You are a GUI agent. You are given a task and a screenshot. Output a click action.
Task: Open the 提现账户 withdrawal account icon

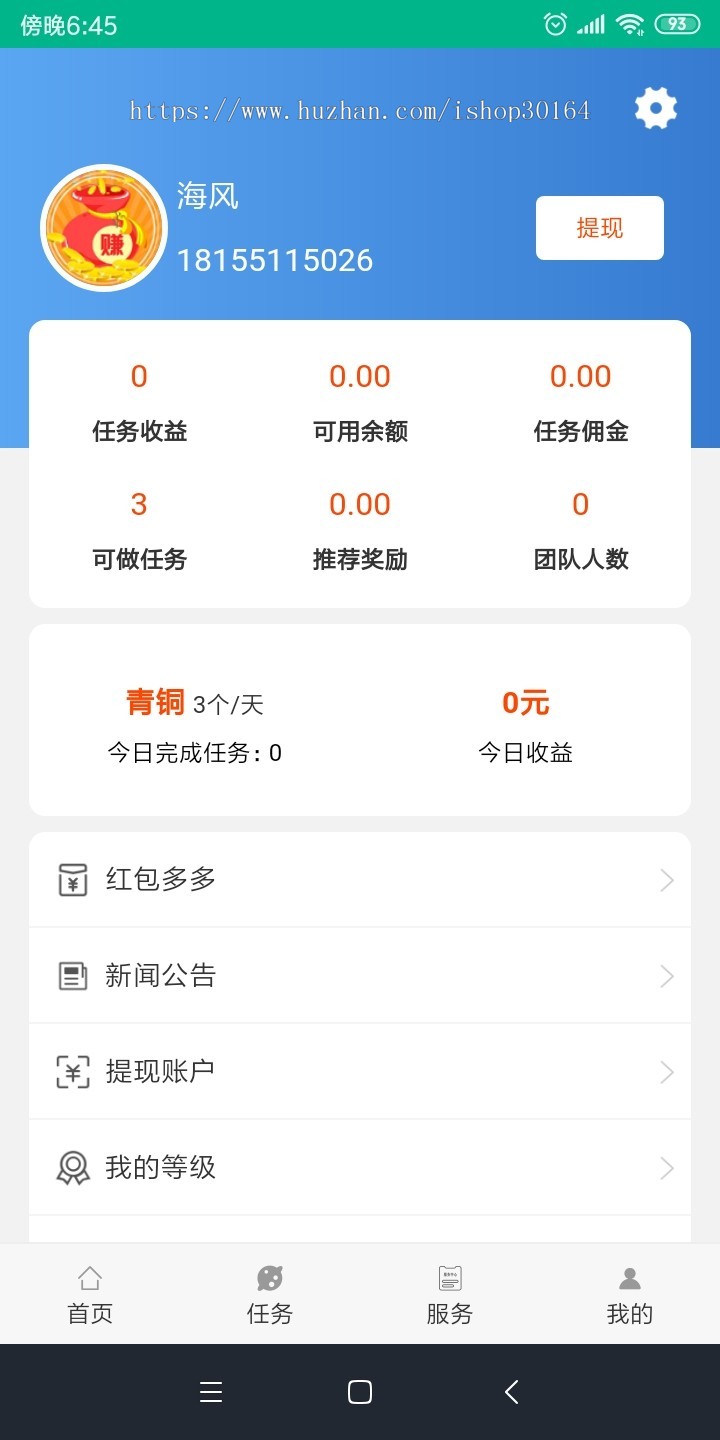70,1071
